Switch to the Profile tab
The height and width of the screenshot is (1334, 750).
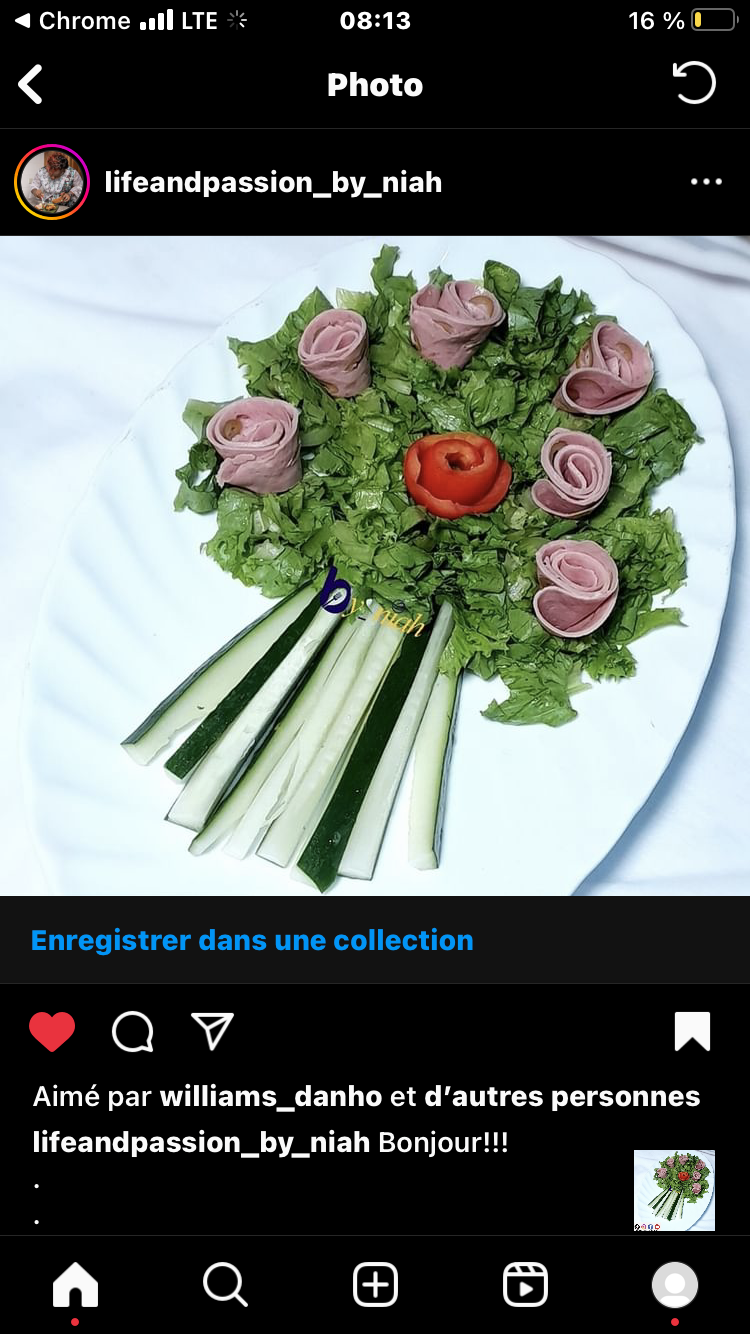[675, 1285]
